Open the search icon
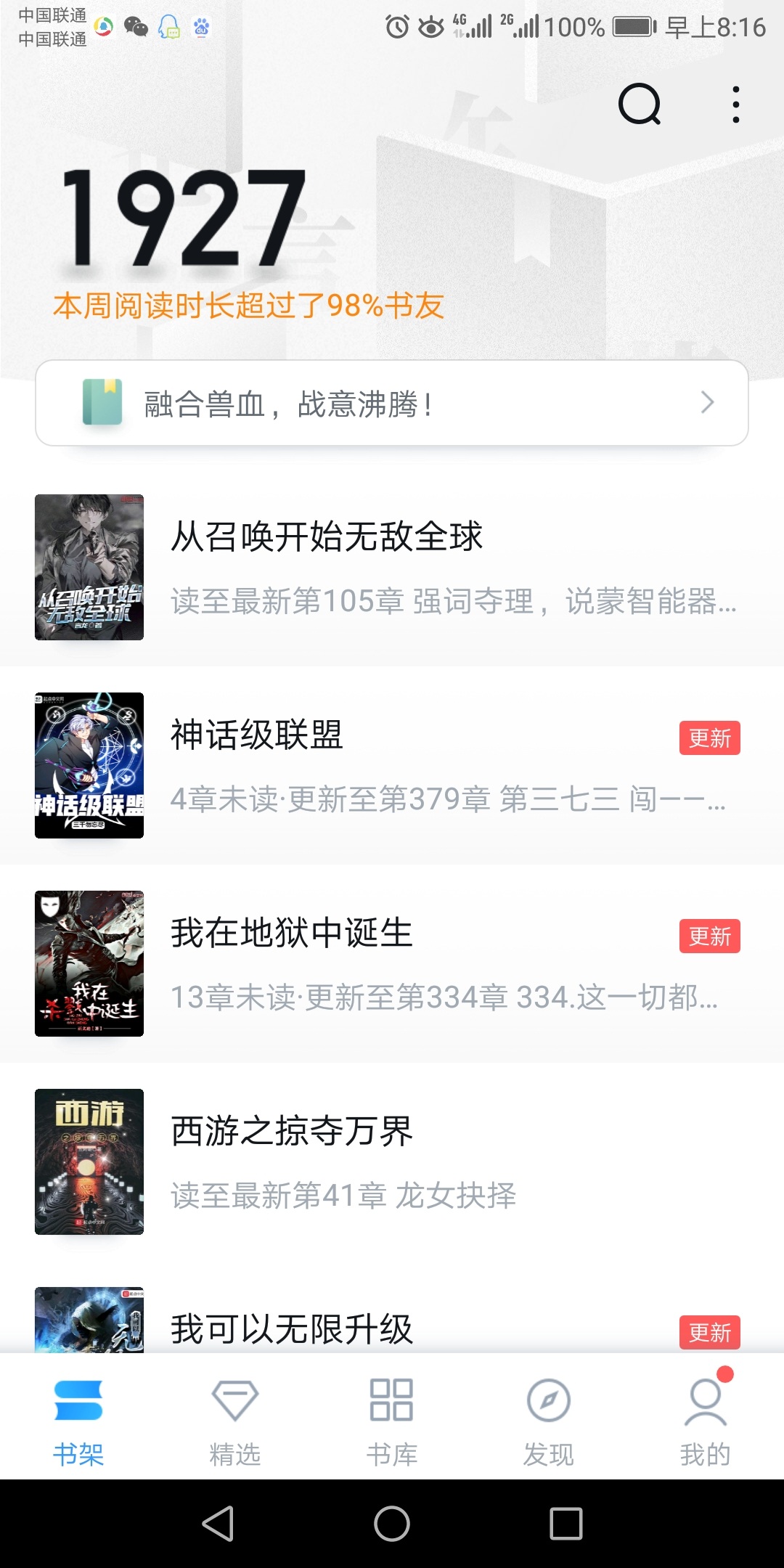The width and height of the screenshot is (784, 1568). [x=640, y=105]
